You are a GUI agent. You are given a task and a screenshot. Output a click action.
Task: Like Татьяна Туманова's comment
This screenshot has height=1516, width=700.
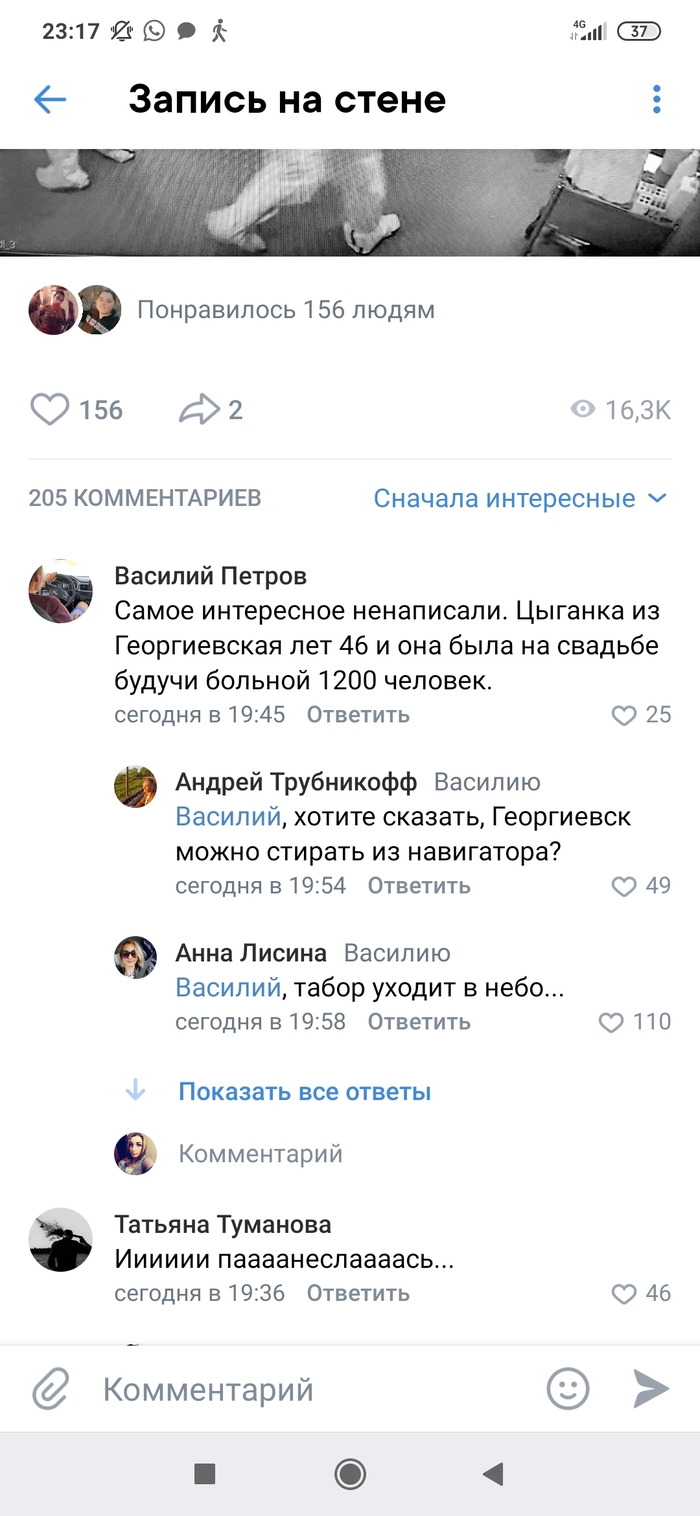coord(624,1293)
